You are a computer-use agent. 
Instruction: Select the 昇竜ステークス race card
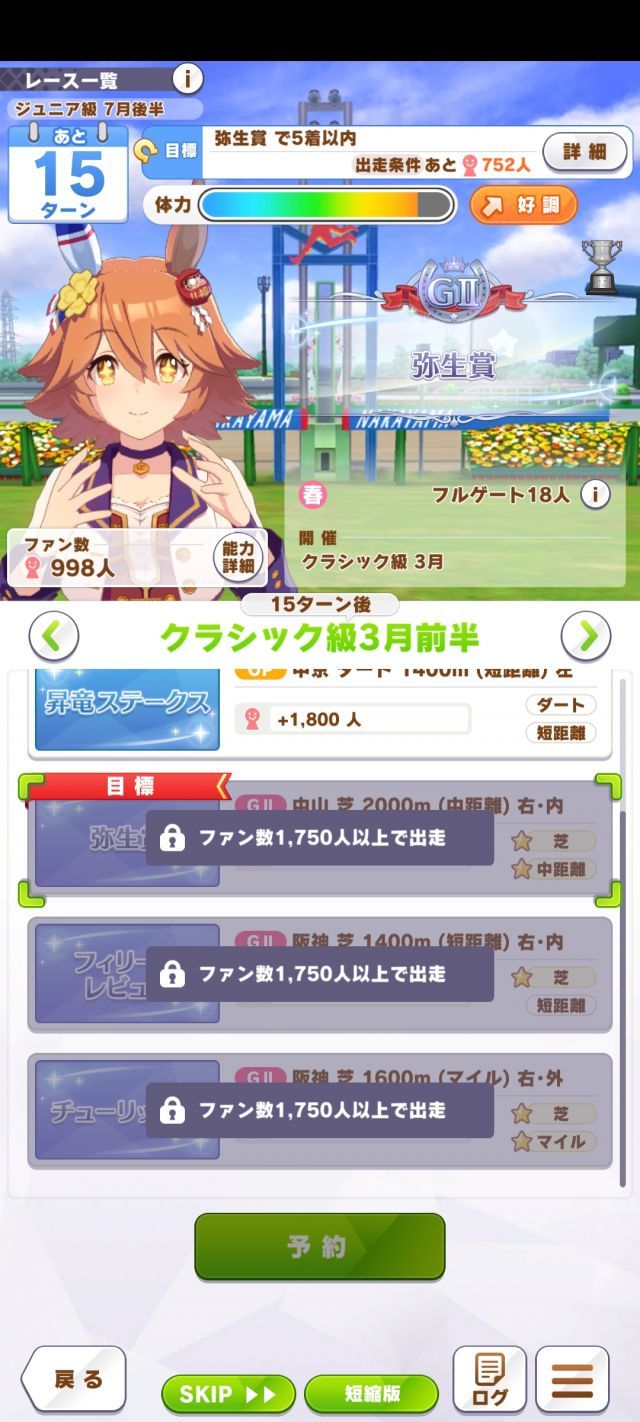[x=320, y=713]
